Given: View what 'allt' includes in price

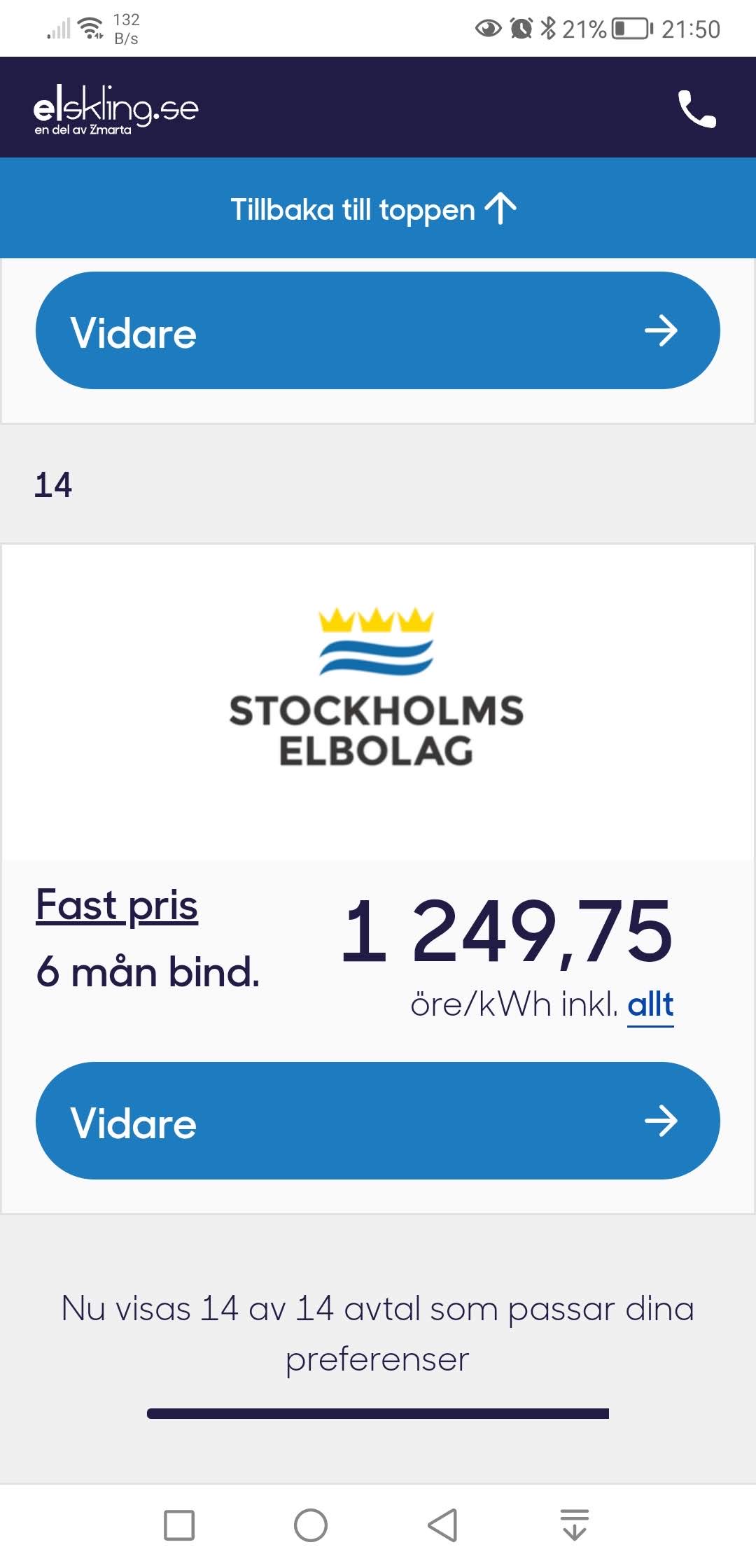Looking at the screenshot, I should [x=650, y=1005].
